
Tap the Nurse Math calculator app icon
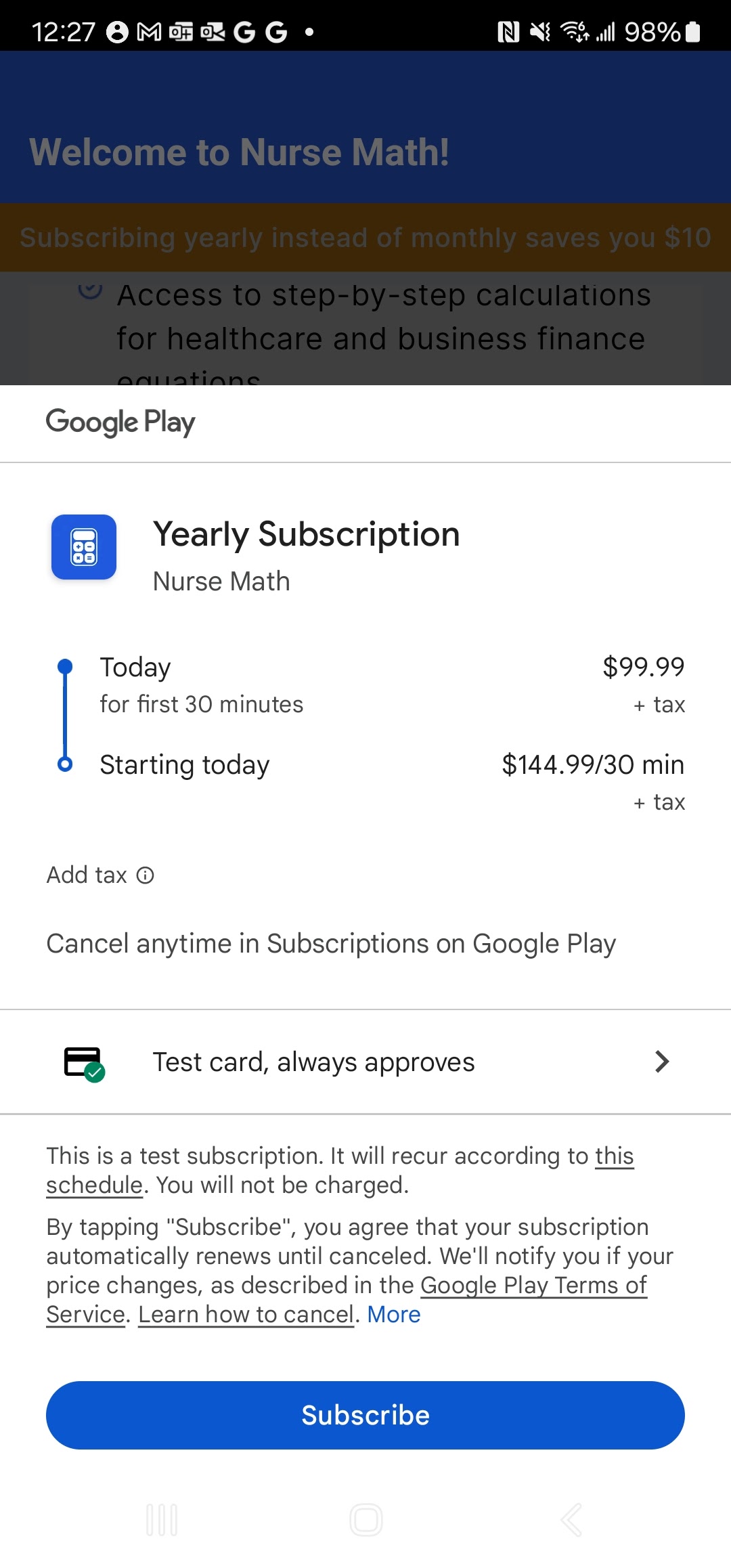[x=83, y=547]
